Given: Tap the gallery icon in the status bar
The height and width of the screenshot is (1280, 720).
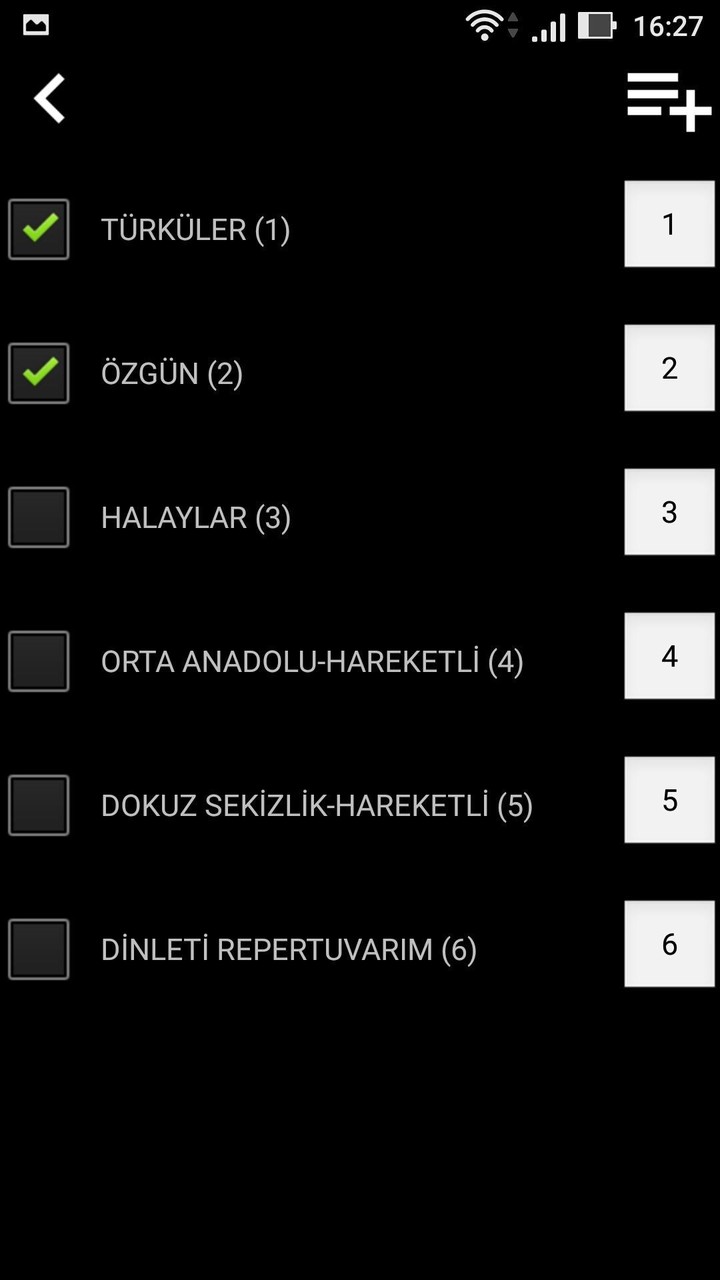Looking at the screenshot, I should pos(35,23).
